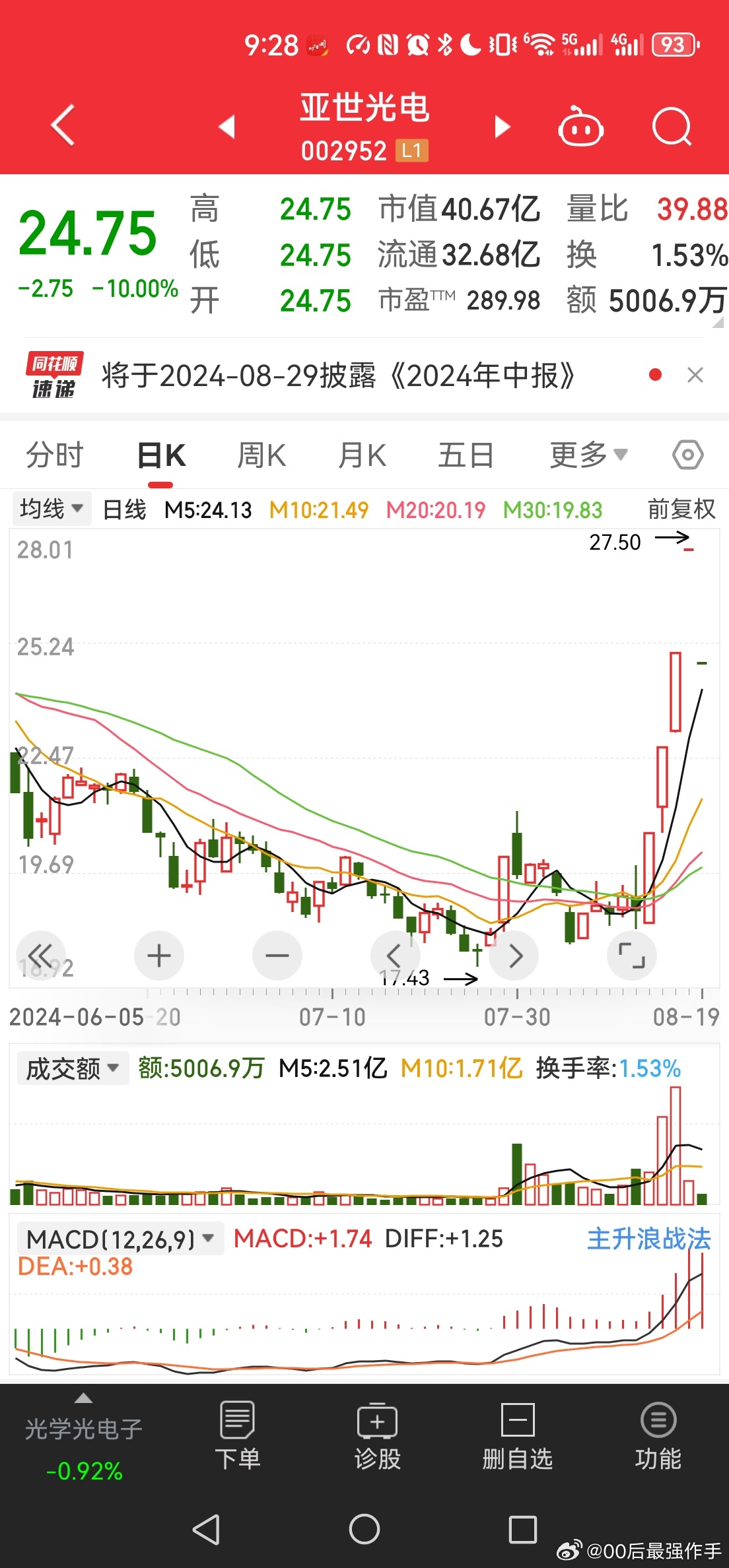Go back using the top-left arrow
Viewport: 729px width, 1568px height.
(63, 125)
